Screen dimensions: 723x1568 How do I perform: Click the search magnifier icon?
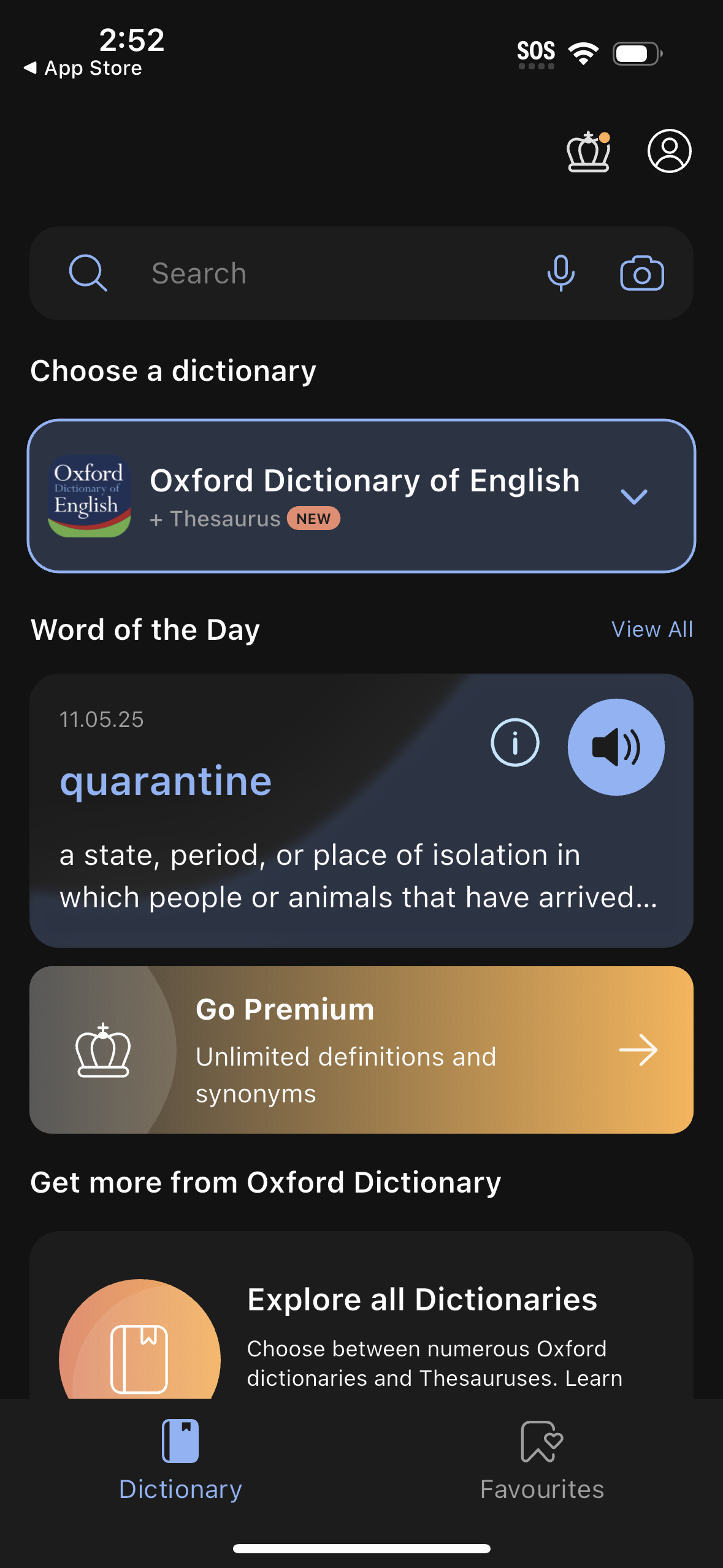88,273
